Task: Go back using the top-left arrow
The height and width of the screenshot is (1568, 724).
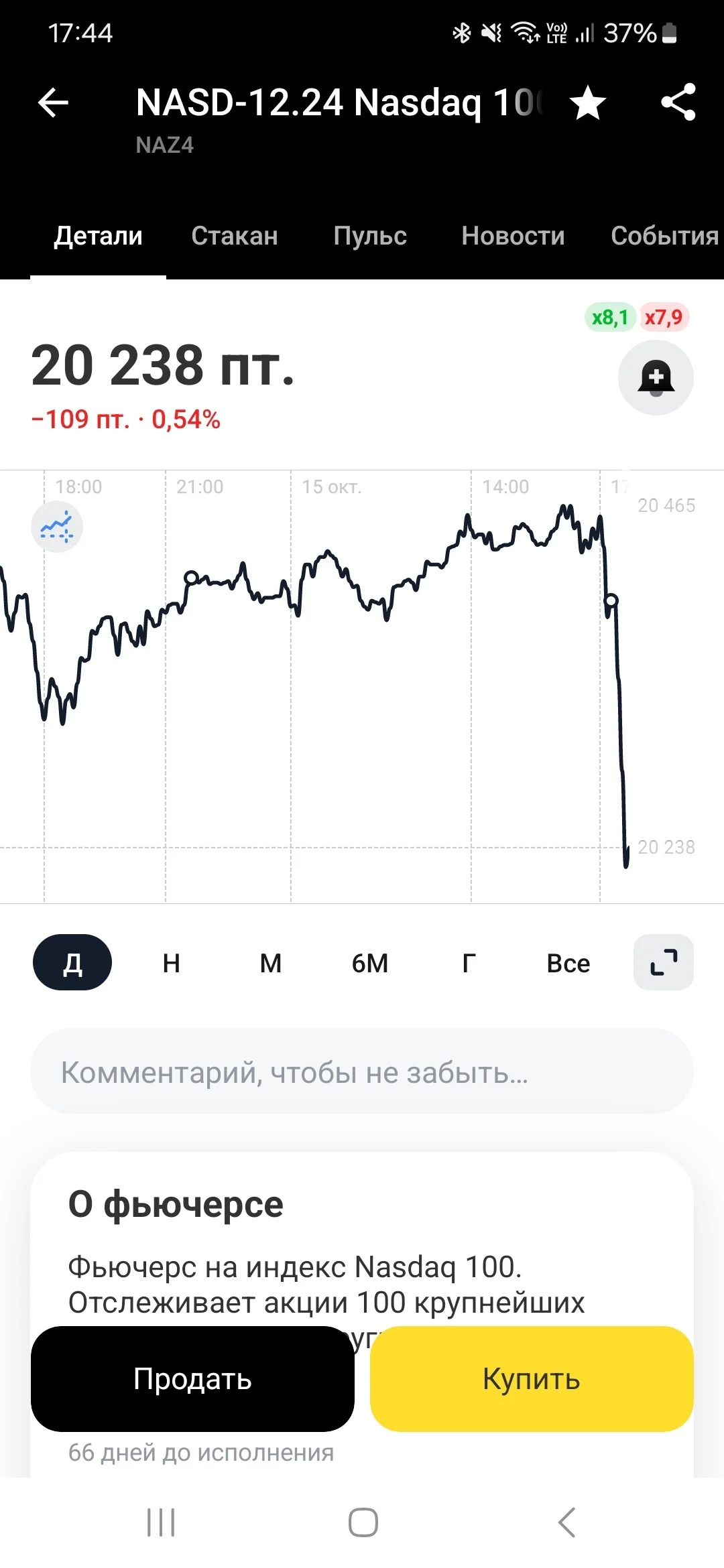Action: (x=54, y=103)
